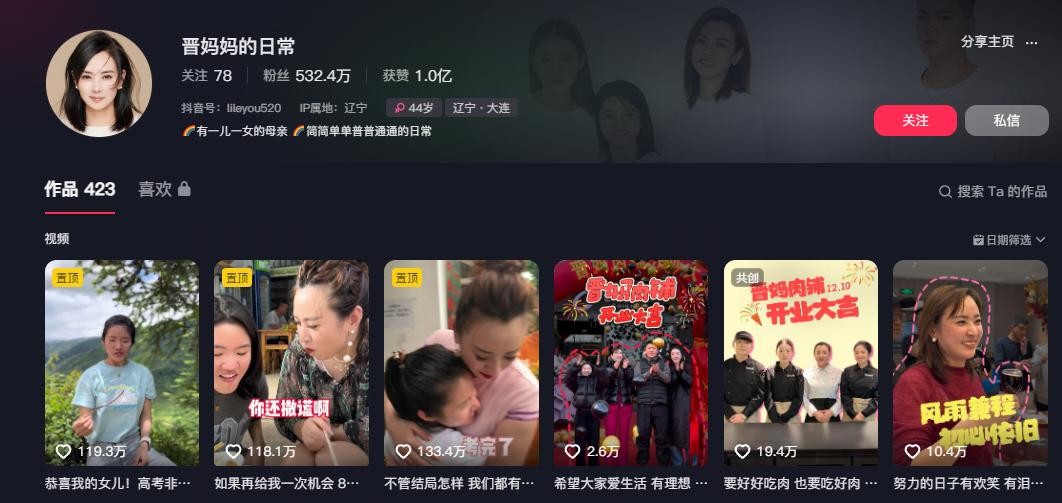Send a private message via 私信
1062x503 pixels.
(x=1006, y=120)
